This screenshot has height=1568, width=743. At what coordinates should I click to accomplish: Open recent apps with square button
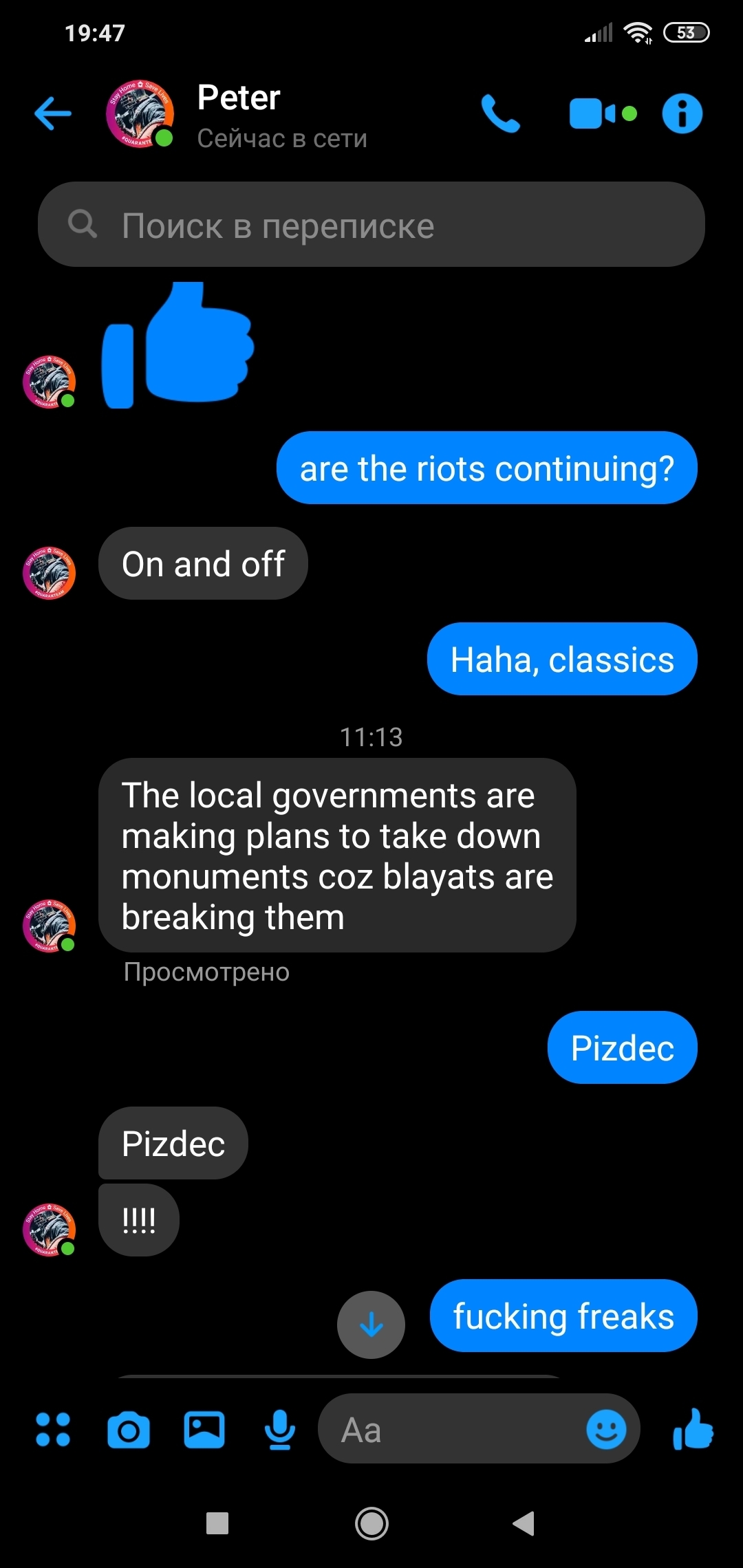click(x=217, y=1523)
